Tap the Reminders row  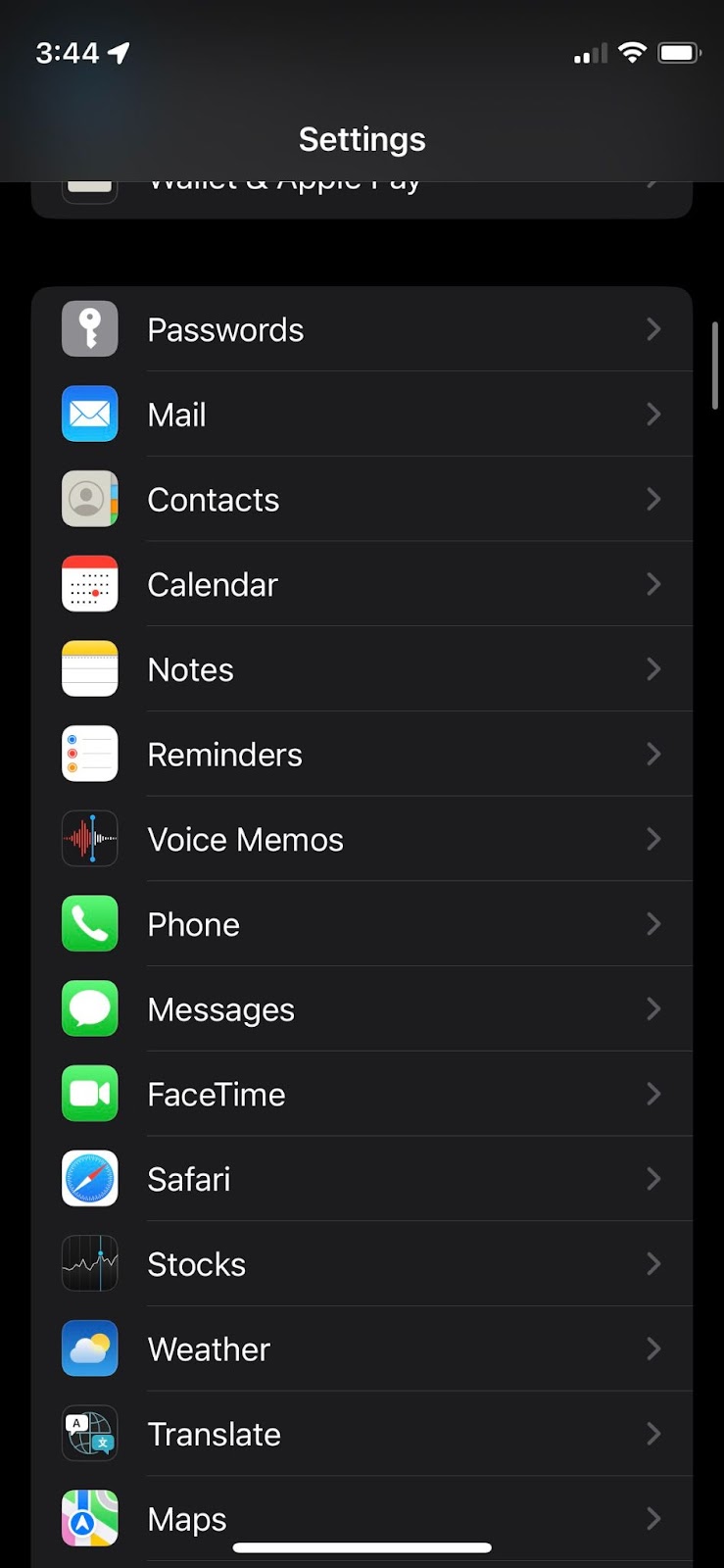pos(362,755)
